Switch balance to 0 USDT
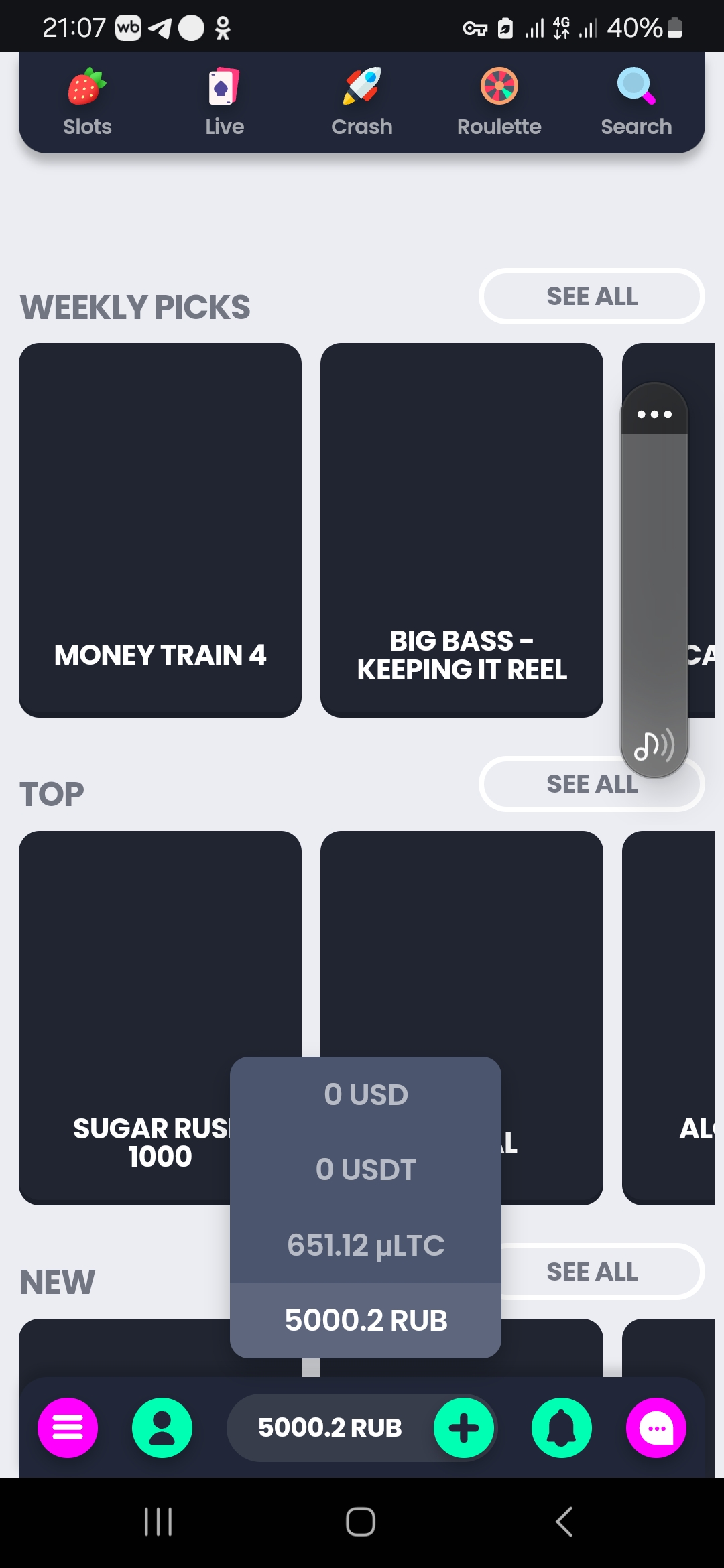 click(x=366, y=1170)
